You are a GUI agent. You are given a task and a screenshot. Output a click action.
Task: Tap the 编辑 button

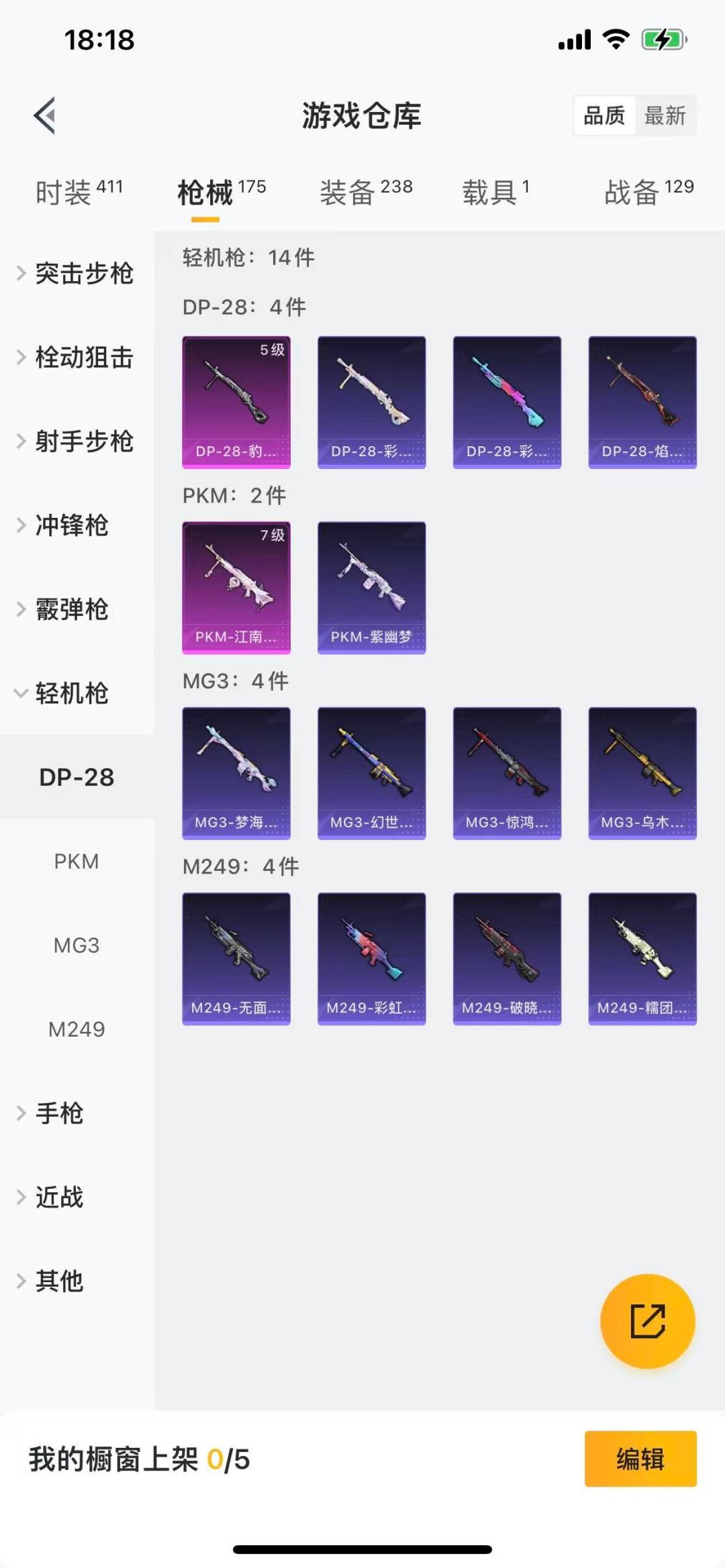pos(640,1459)
